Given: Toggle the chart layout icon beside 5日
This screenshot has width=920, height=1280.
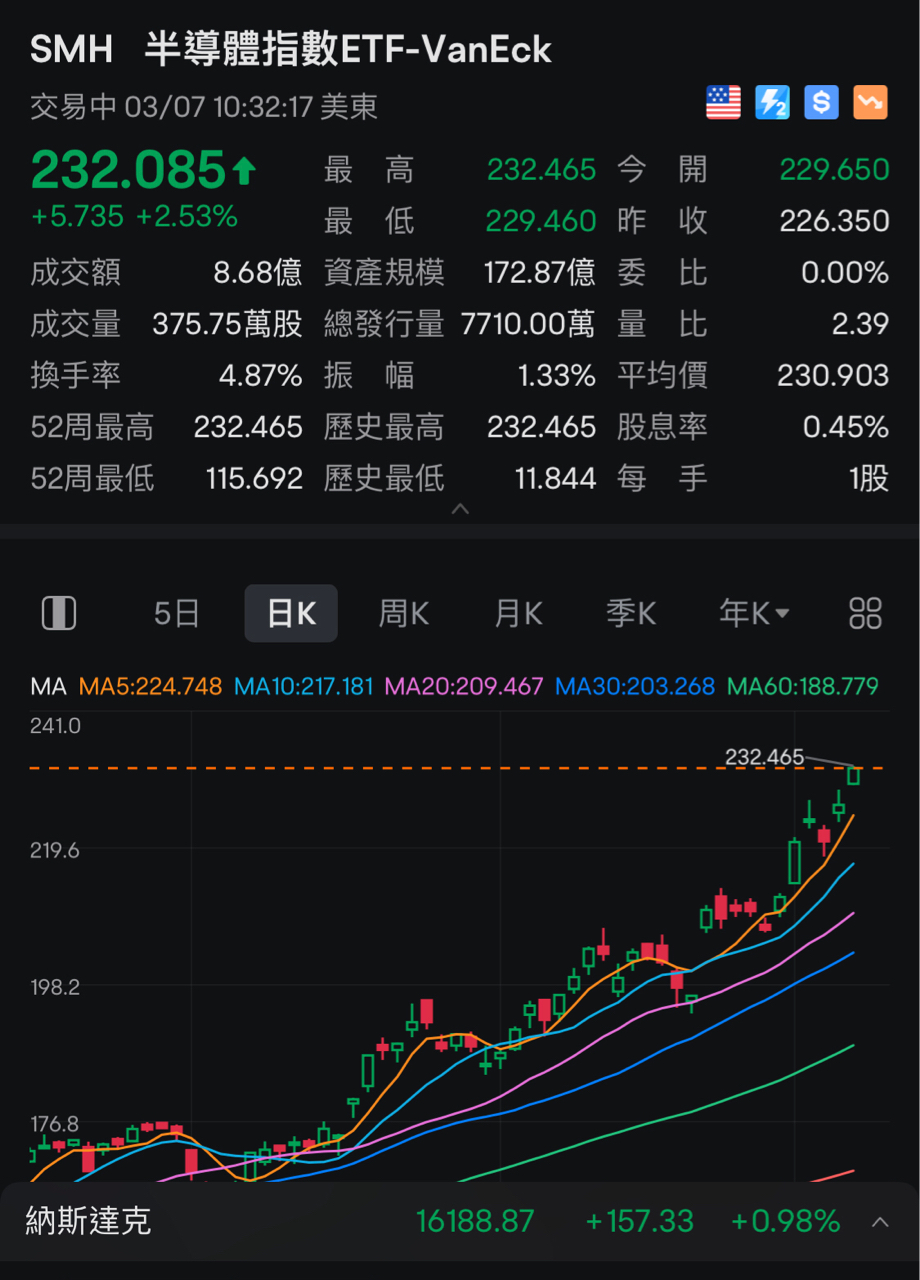Looking at the screenshot, I should pyautogui.click(x=59, y=613).
